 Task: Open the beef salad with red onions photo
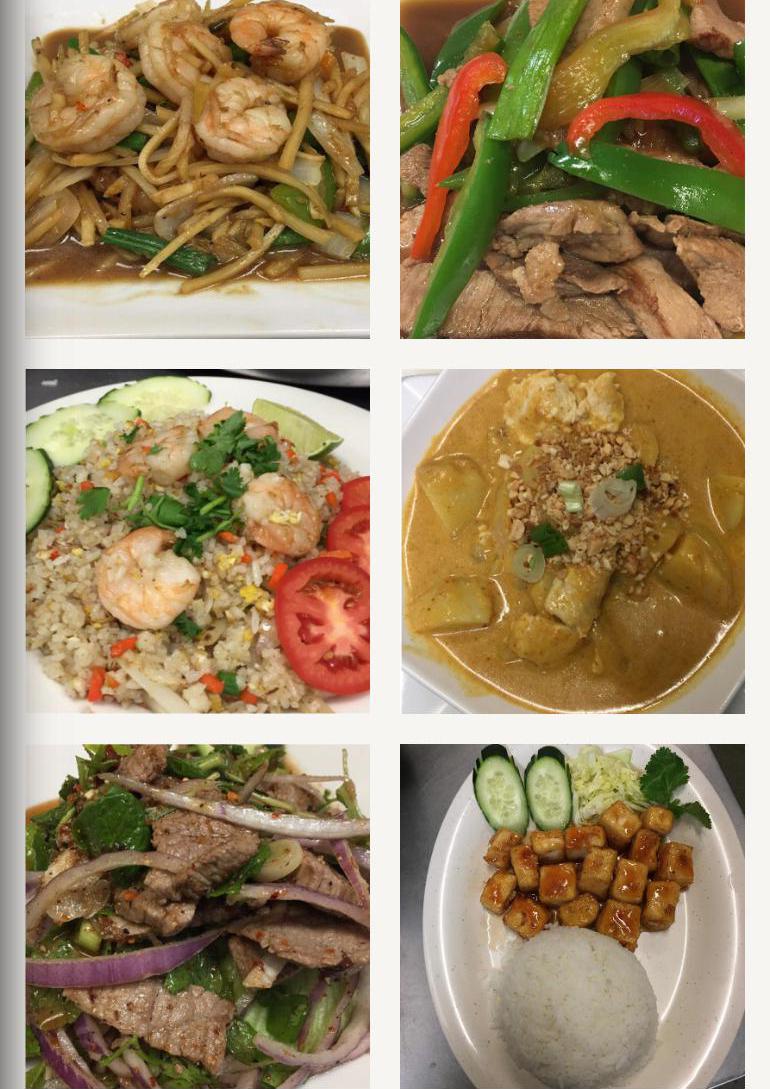[x=197, y=915]
